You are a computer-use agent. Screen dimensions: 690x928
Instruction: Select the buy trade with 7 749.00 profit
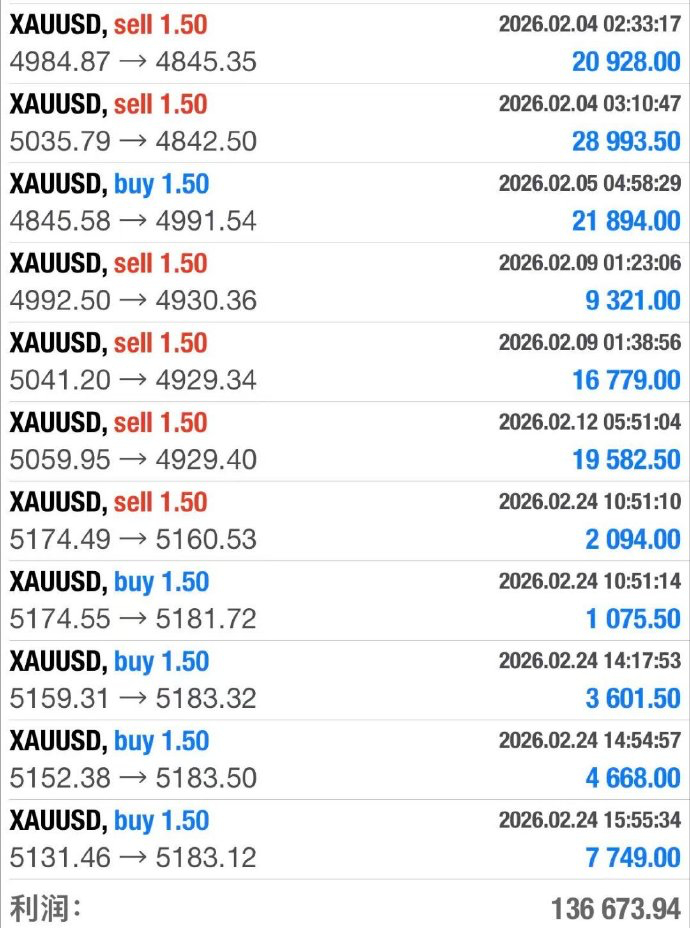(x=345, y=839)
